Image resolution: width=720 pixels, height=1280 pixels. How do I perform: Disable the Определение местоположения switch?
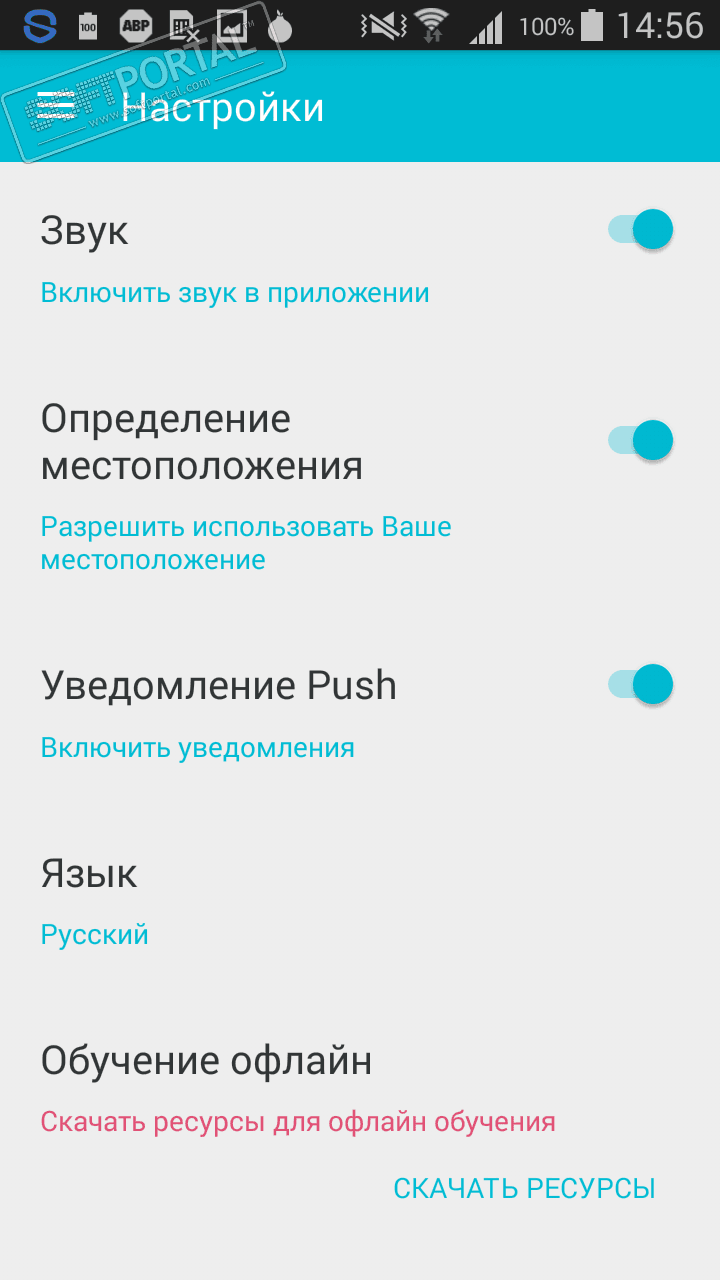pyautogui.click(x=640, y=440)
